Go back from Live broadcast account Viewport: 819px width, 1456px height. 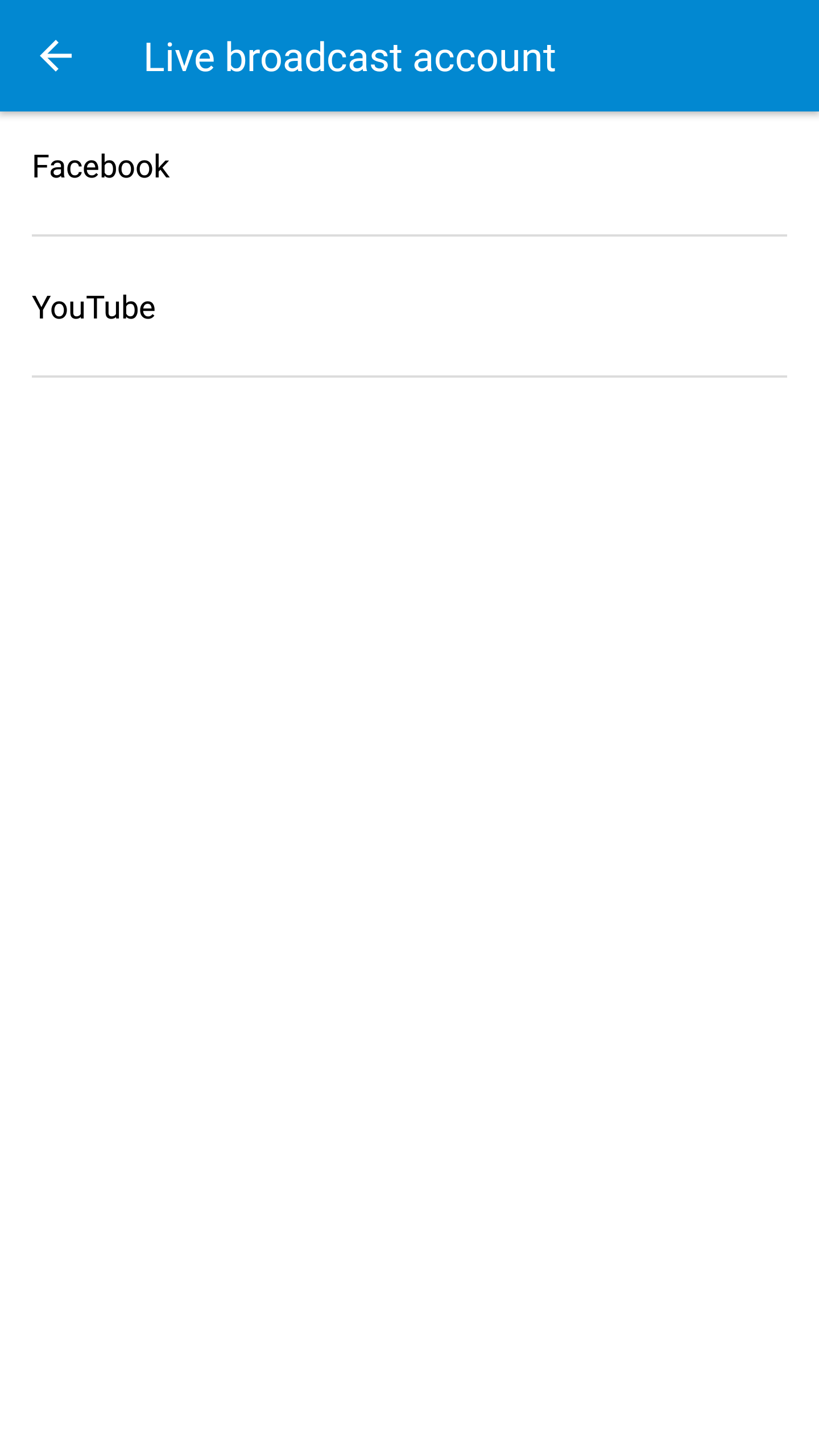(x=56, y=56)
